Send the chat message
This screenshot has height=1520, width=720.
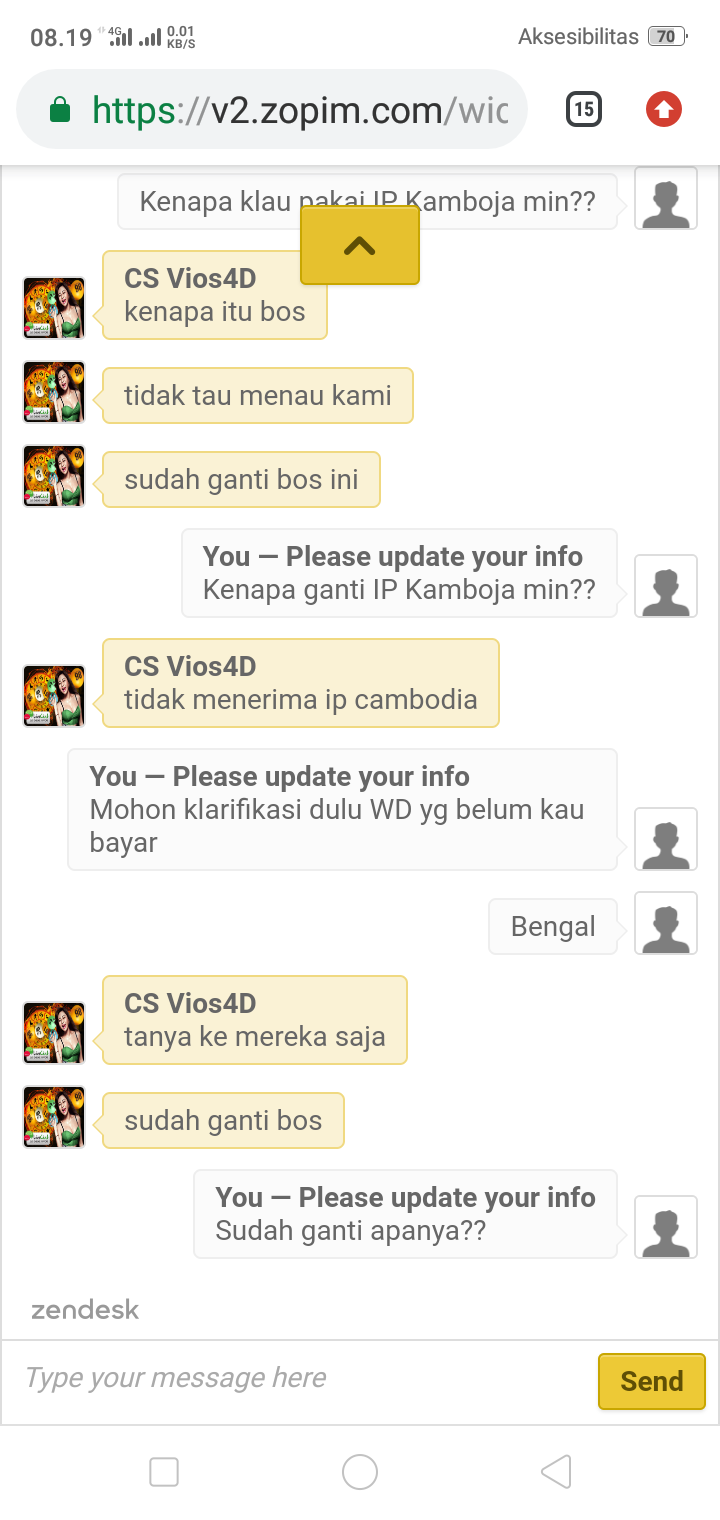tap(652, 1381)
